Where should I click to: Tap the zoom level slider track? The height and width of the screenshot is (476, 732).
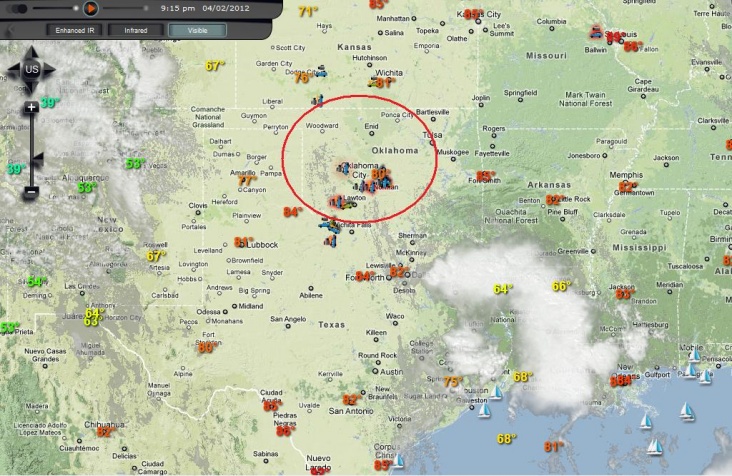click(x=31, y=140)
